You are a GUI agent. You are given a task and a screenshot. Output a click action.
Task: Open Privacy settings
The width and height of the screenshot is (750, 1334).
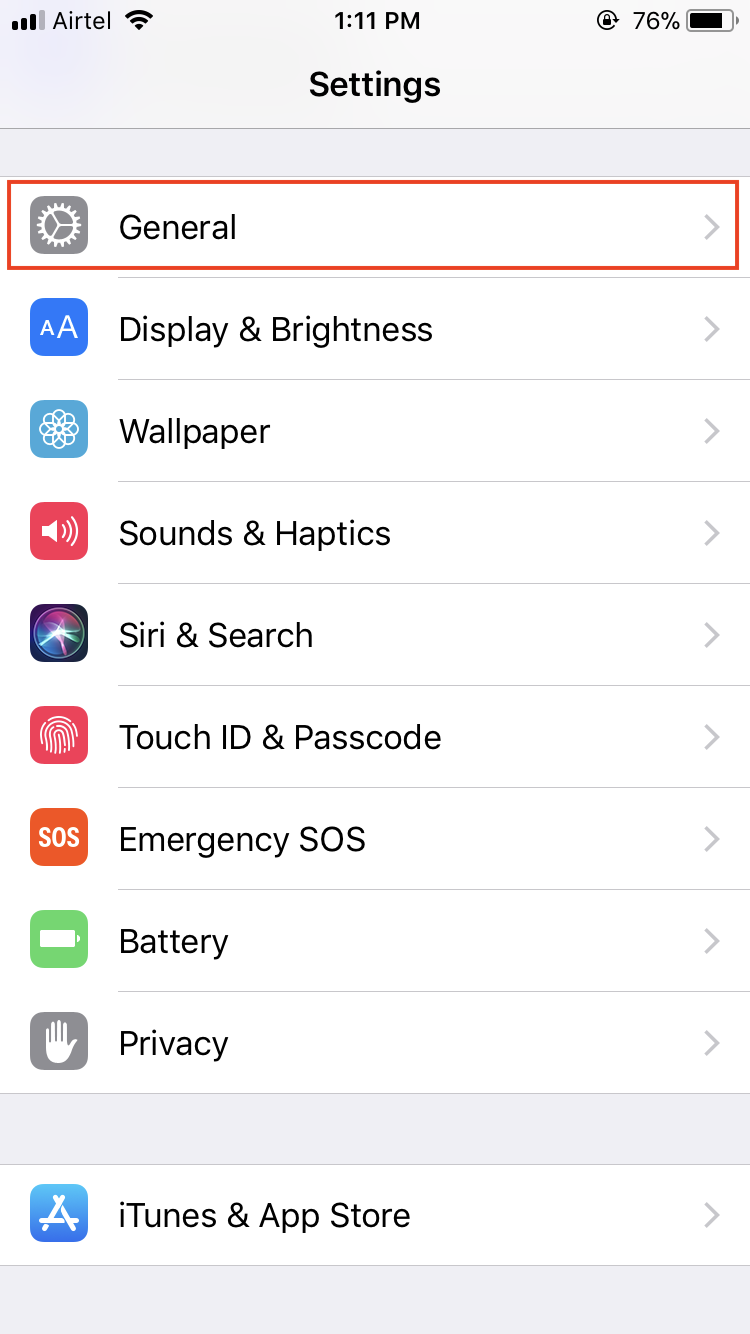coord(374,1043)
